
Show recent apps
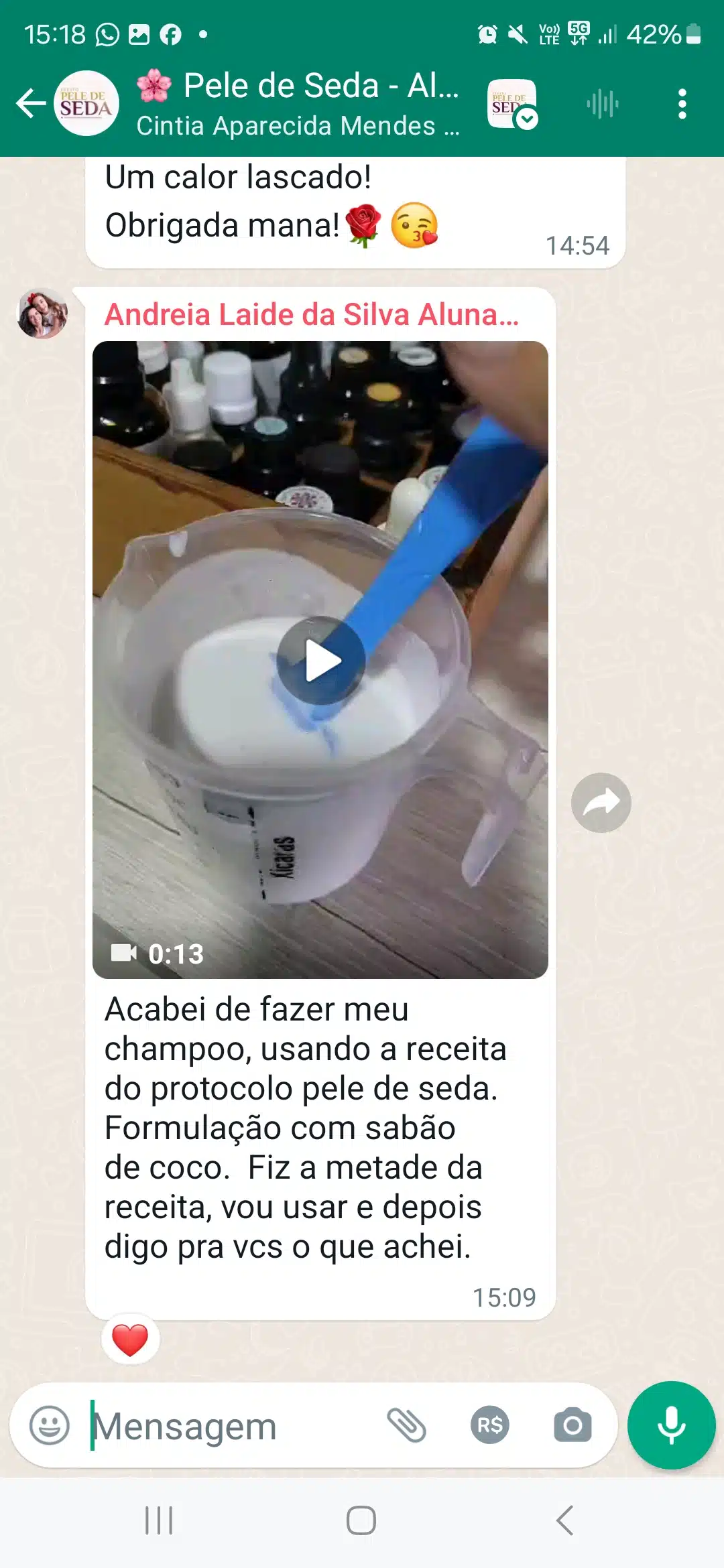coord(159,1520)
